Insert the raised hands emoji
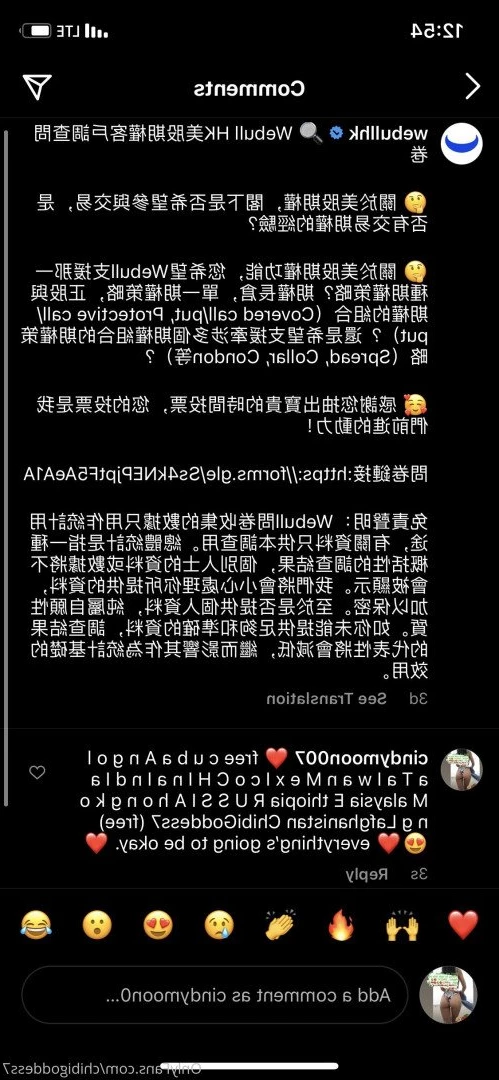Screen dimensions: 499x1080 pos(402,924)
